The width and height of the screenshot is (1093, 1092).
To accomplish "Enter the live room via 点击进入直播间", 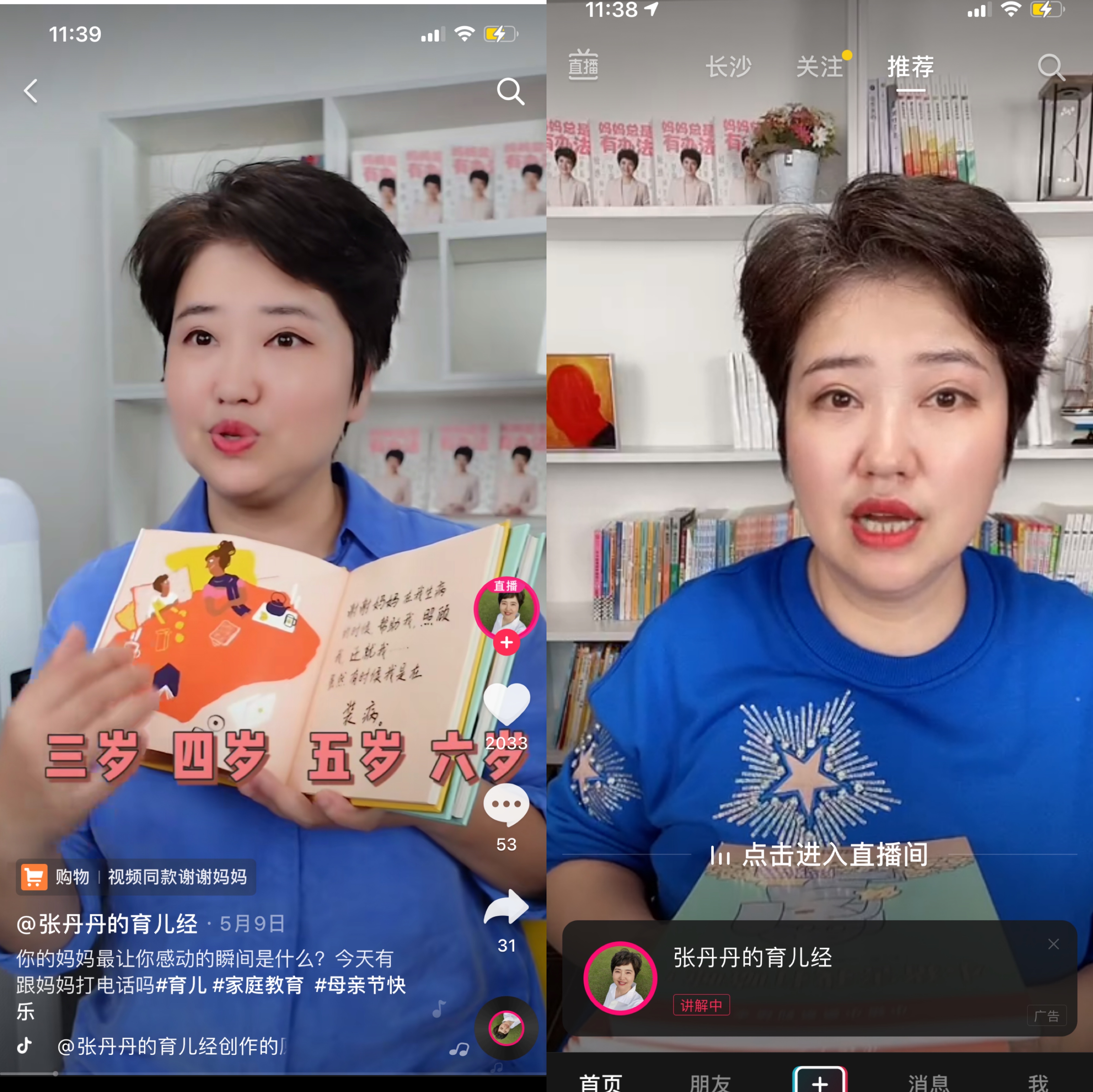I will coord(820,854).
